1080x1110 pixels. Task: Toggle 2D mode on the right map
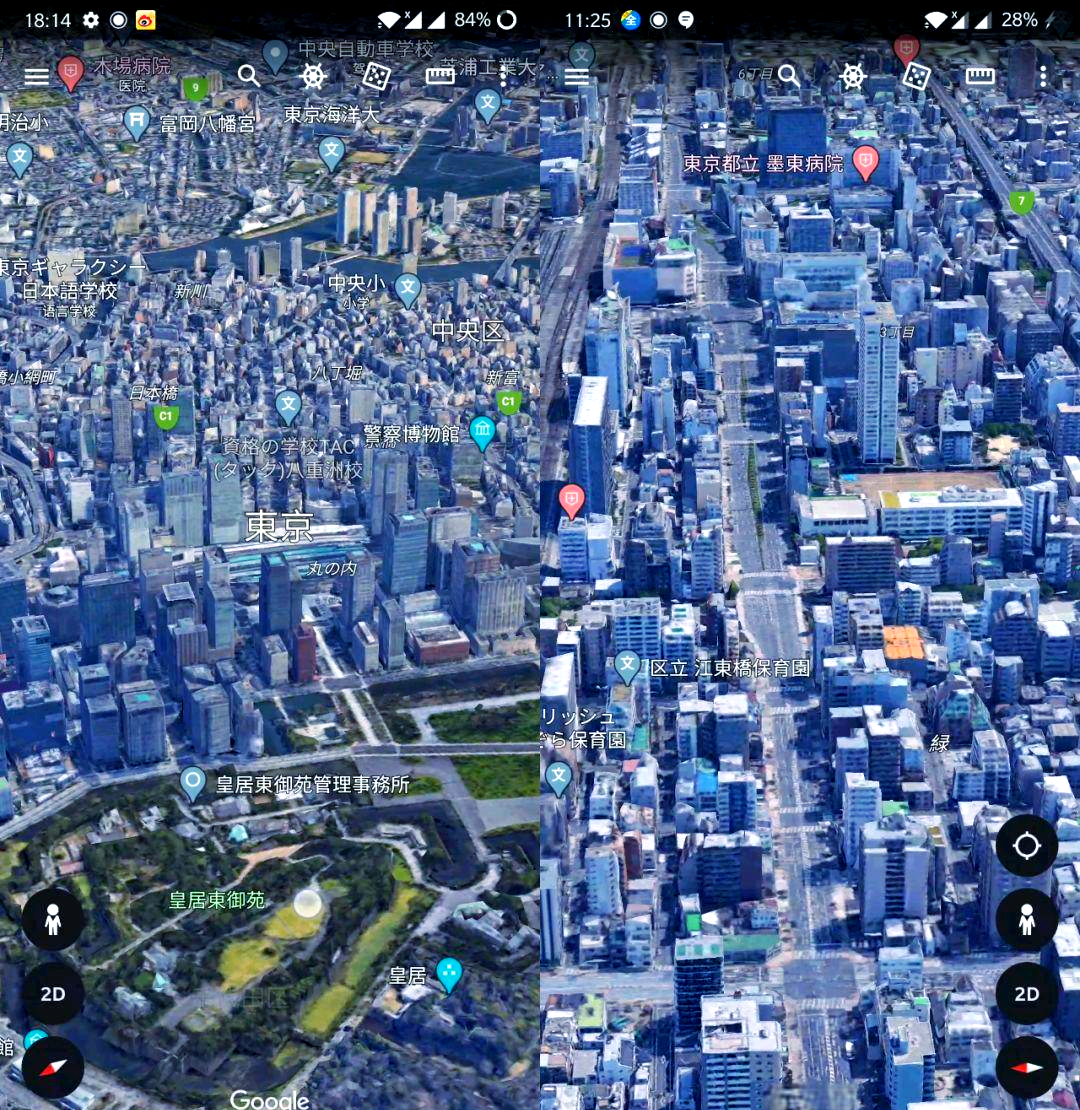tap(1026, 994)
